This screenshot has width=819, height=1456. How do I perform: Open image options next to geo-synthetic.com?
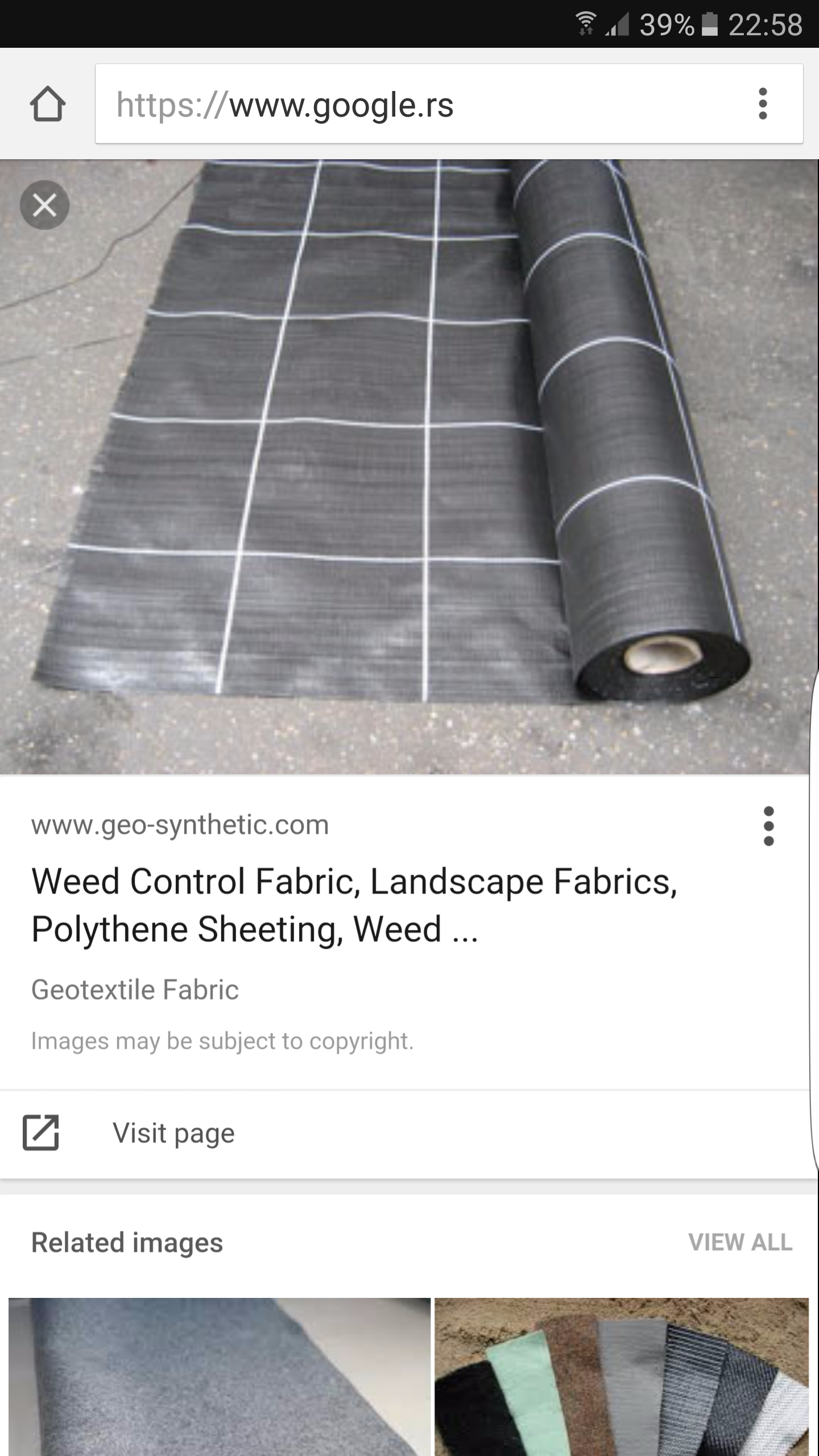[768, 826]
